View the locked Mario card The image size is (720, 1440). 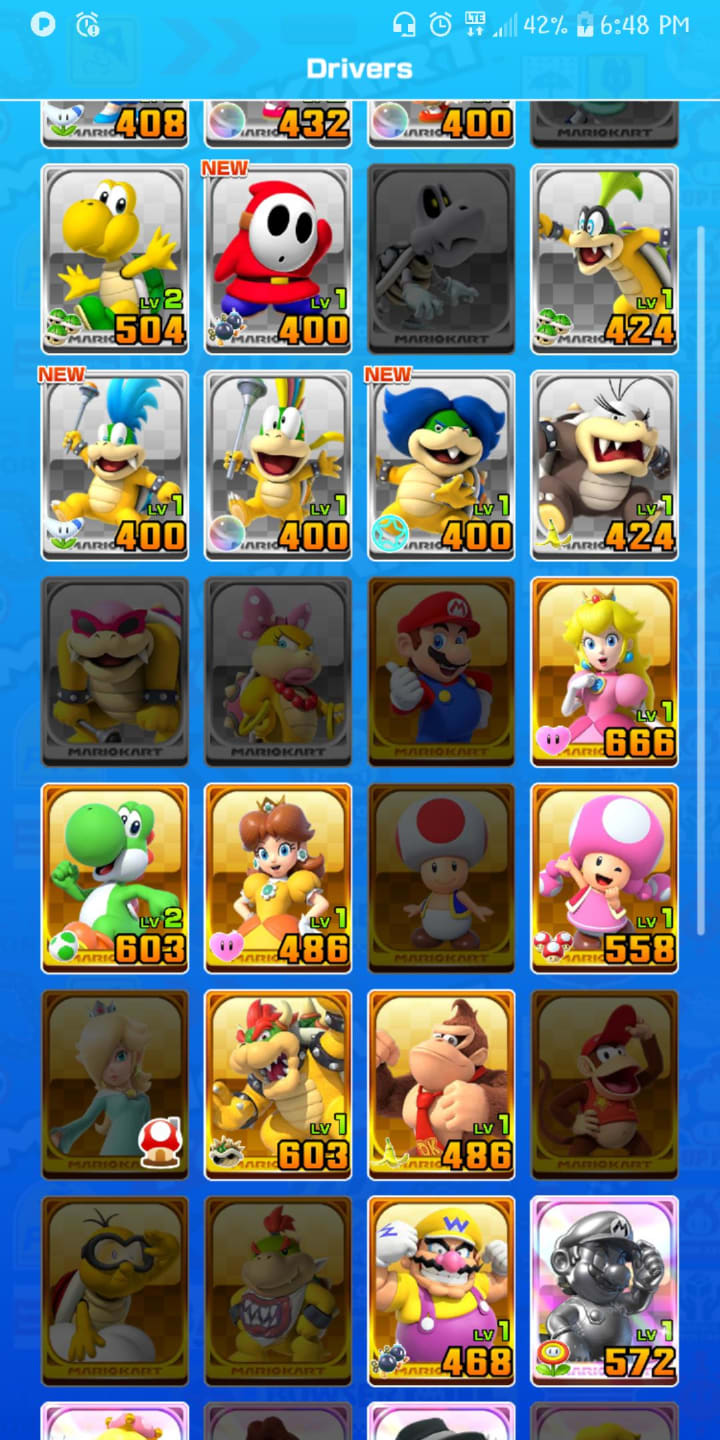pos(441,671)
